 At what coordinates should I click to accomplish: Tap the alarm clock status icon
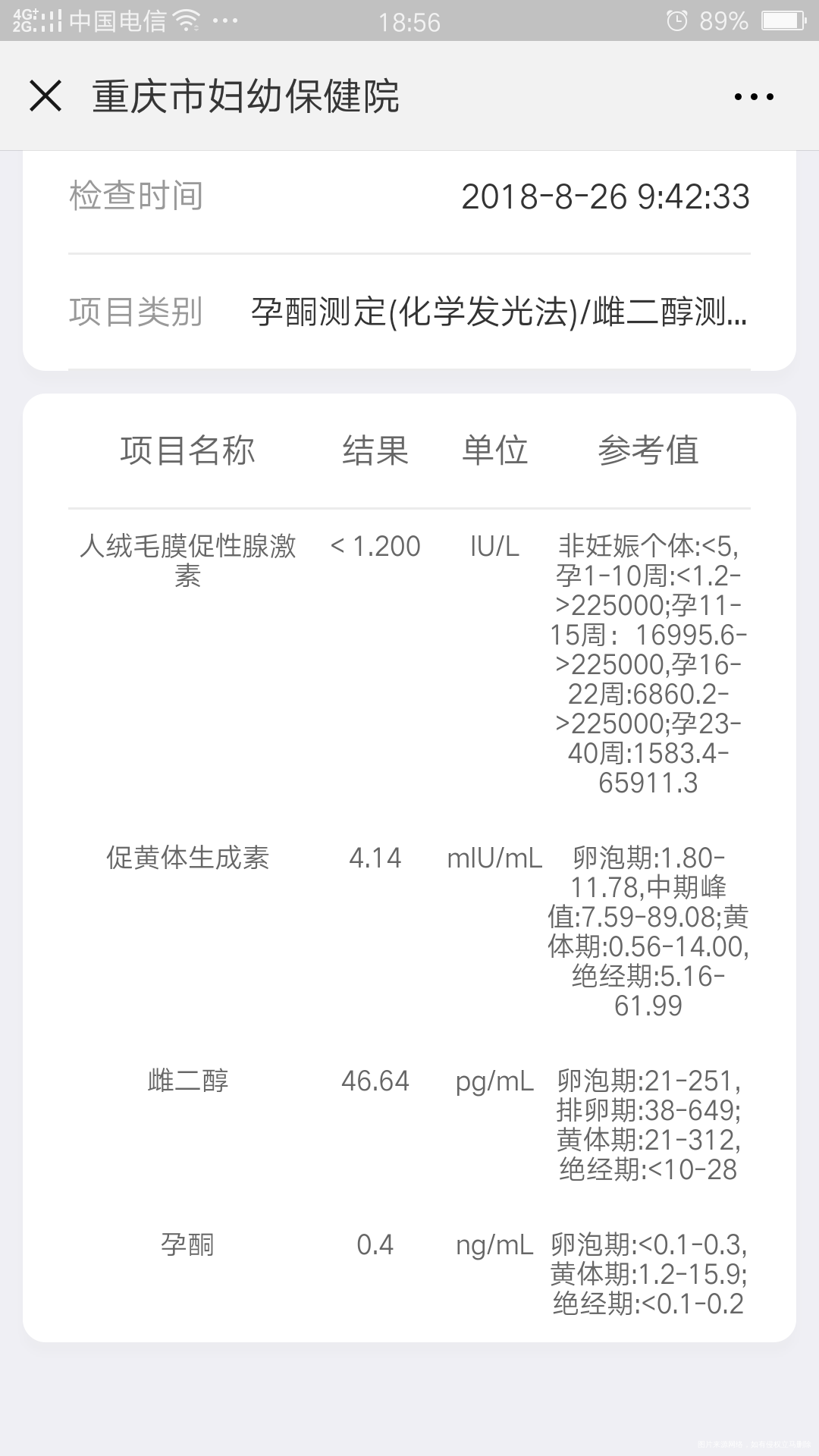pyautogui.click(x=676, y=20)
